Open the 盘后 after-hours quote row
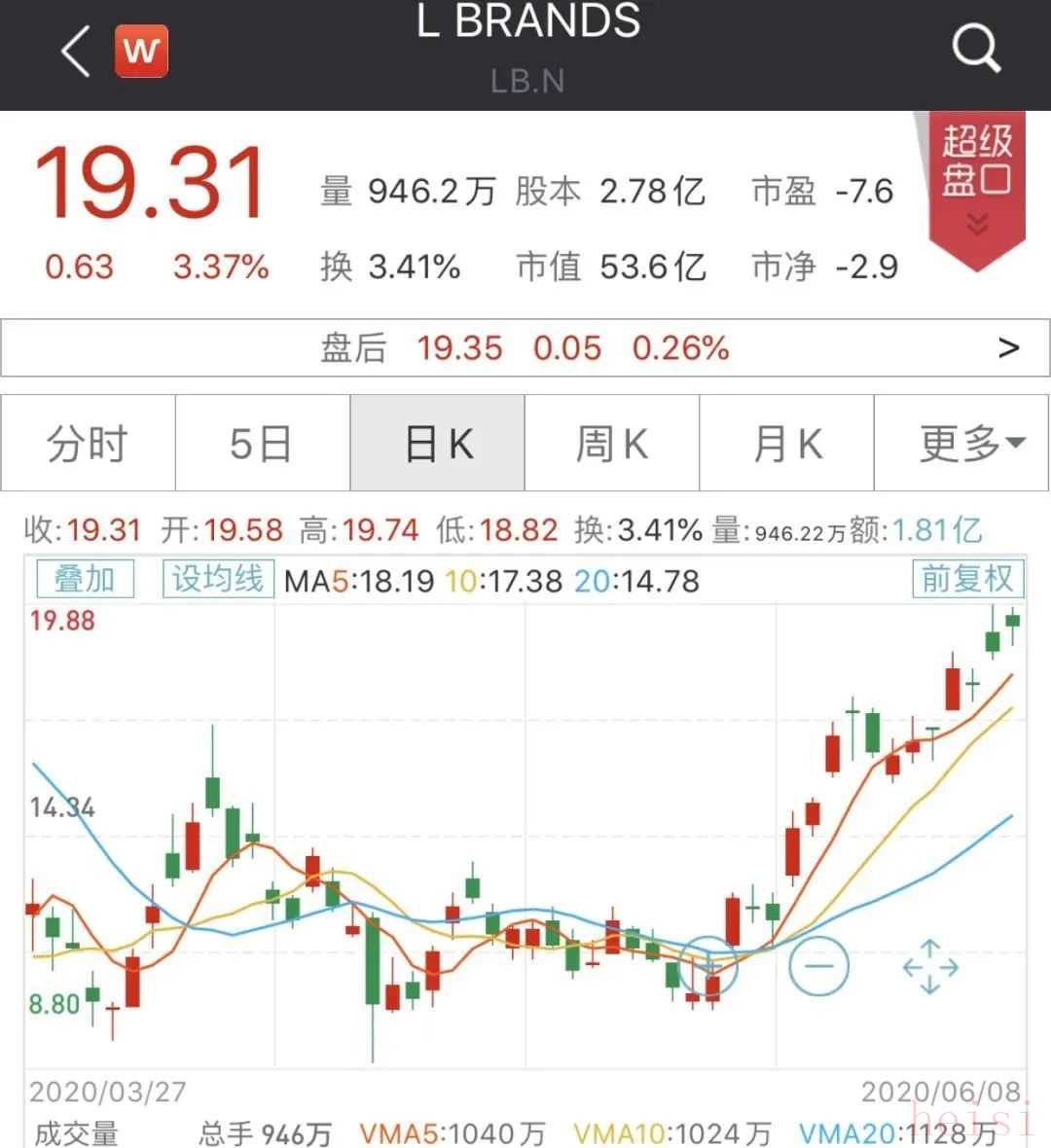This screenshot has height=1148, width=1051. coord(525,347)
